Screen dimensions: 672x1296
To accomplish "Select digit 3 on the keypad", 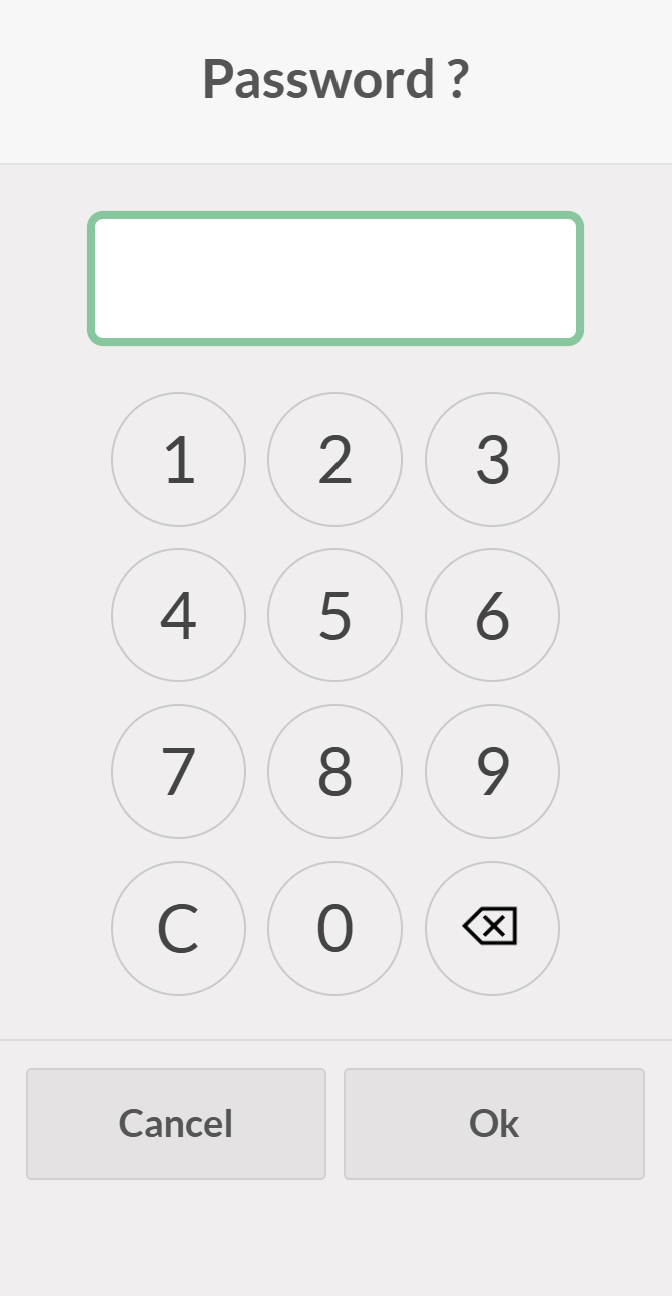I will click(492, 459).
